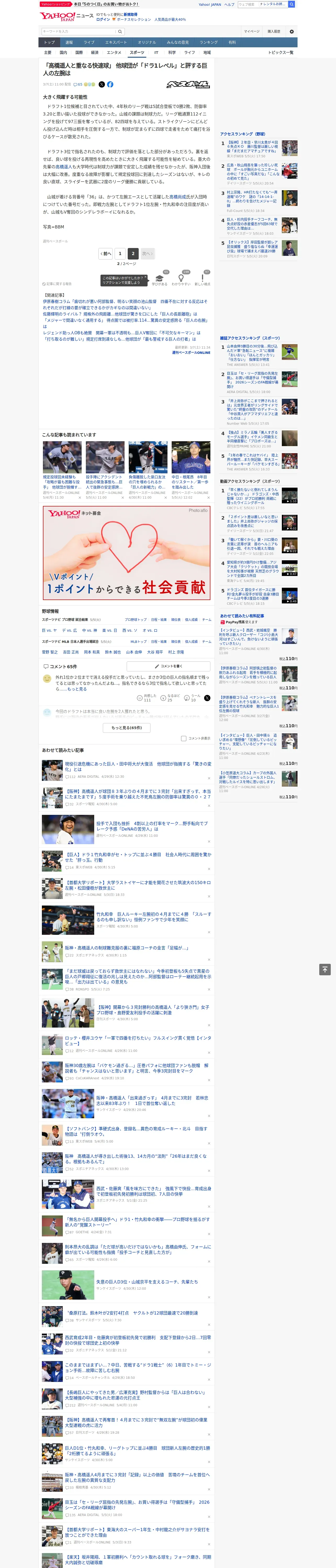Viewport: 336px width, 1568px height.
Task: Tap the back-to-top arrow button
Action: [325, 970]
